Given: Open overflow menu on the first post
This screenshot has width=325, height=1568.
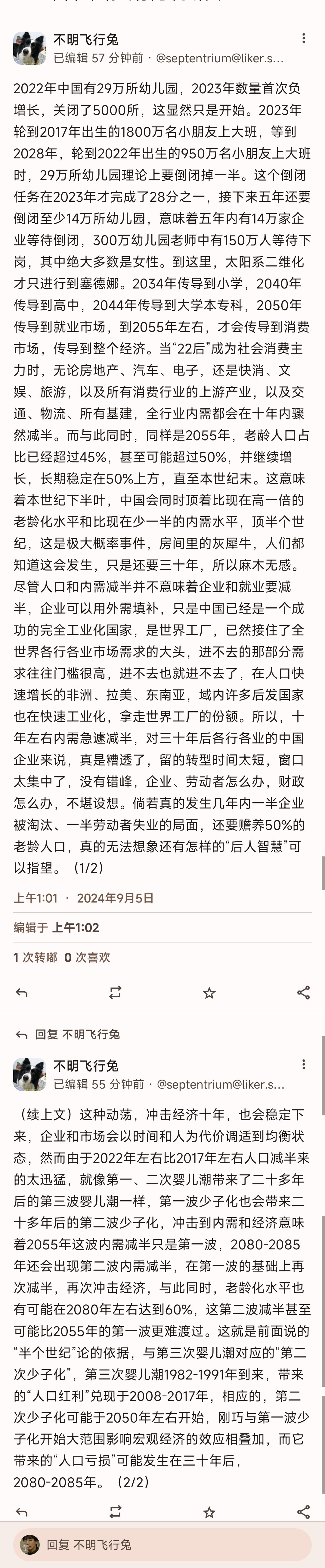Looking at the screenshot, I should pos(304,38).
